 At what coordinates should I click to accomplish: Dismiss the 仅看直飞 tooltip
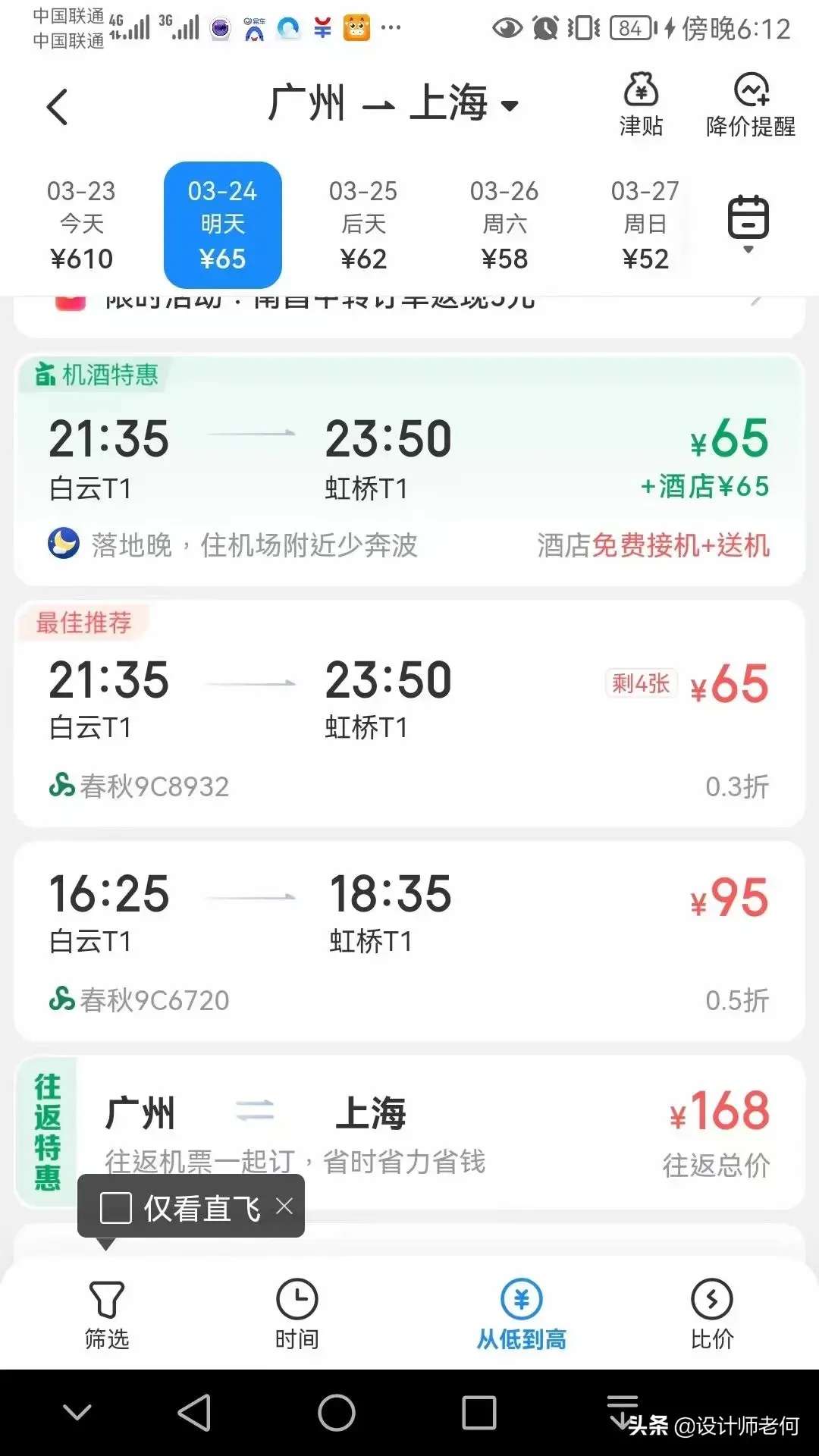[284, 1207]
